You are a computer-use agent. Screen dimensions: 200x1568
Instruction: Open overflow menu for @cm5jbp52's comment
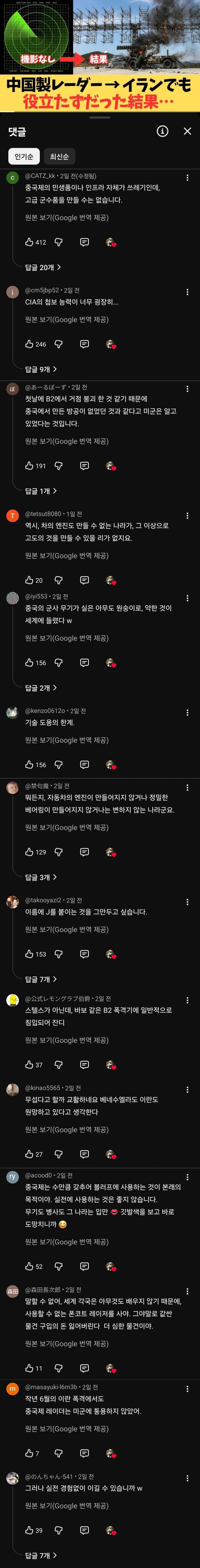[x=187, y=292]
